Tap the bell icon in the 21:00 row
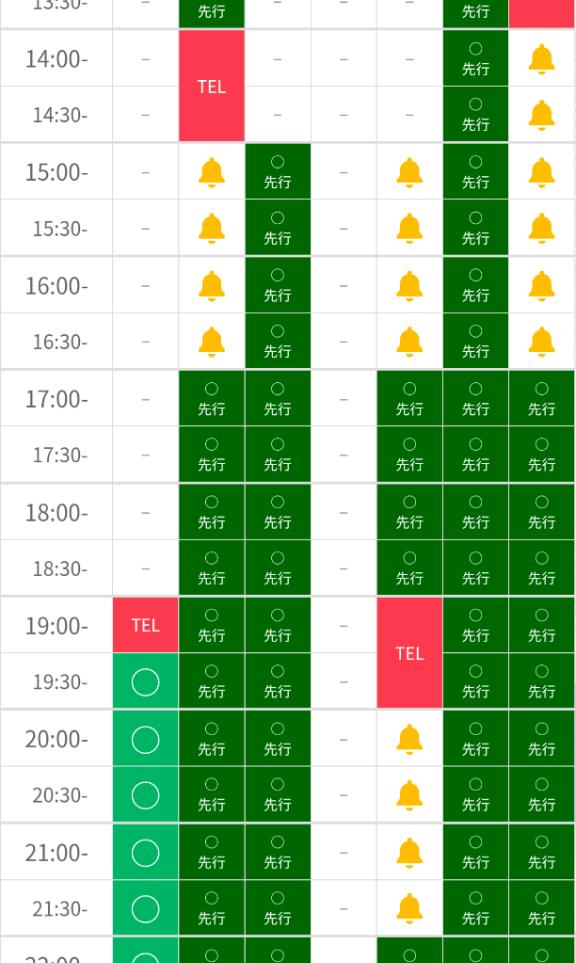The width and height of the screenshot is (576, 963). tap(410, 852)
